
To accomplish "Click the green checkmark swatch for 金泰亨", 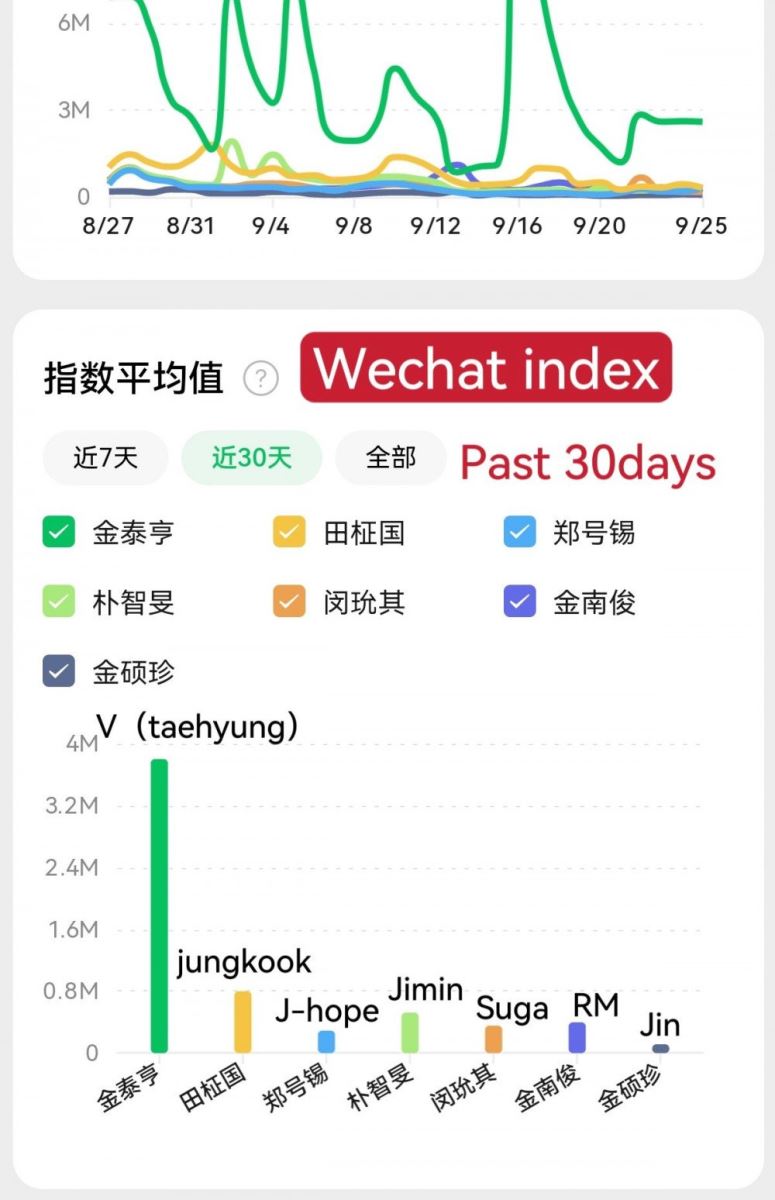I will [x=57, y=533].
